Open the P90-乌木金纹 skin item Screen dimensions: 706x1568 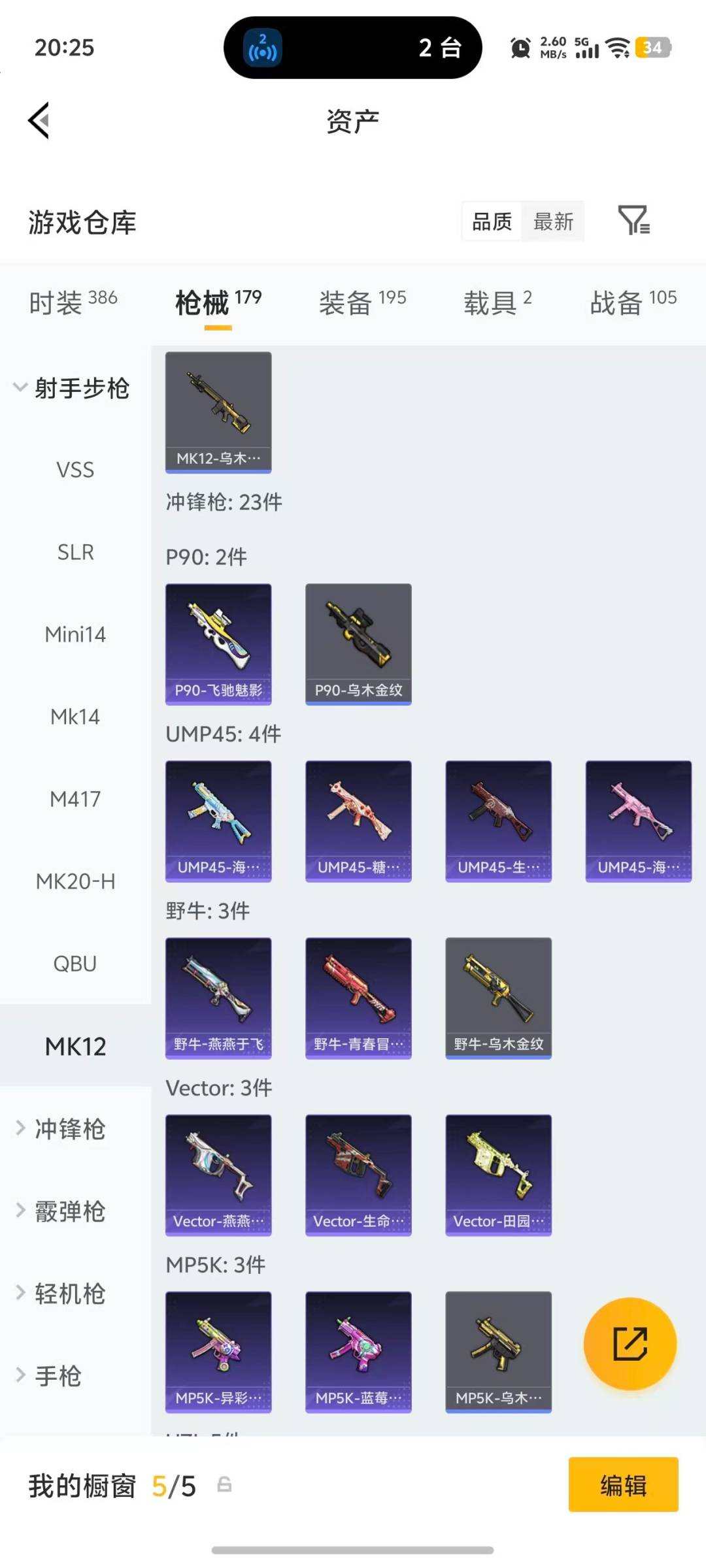pyautogui.click(x=358, y=644)
